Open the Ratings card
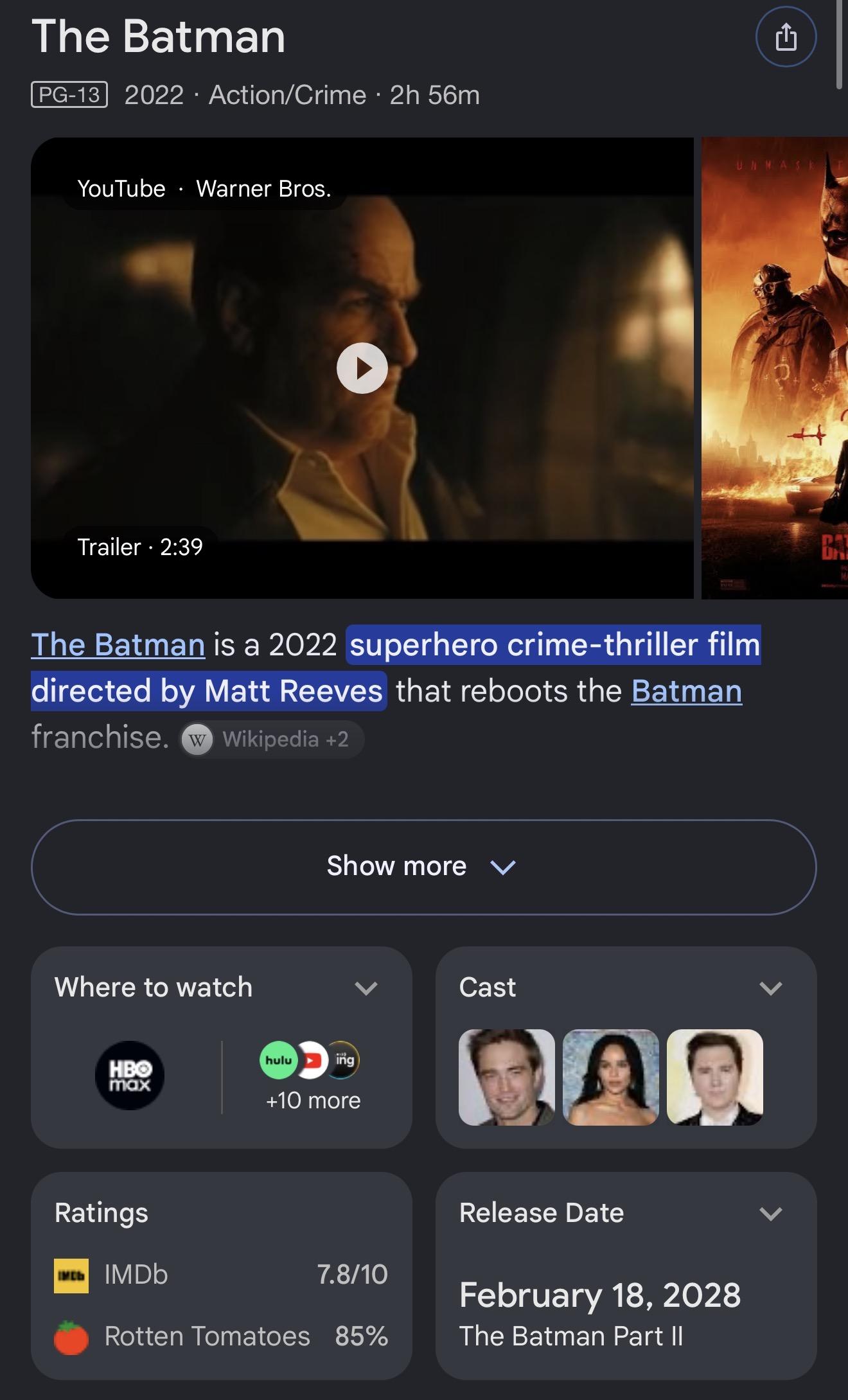The image size is (848, 1400). tap(222, 1275)
